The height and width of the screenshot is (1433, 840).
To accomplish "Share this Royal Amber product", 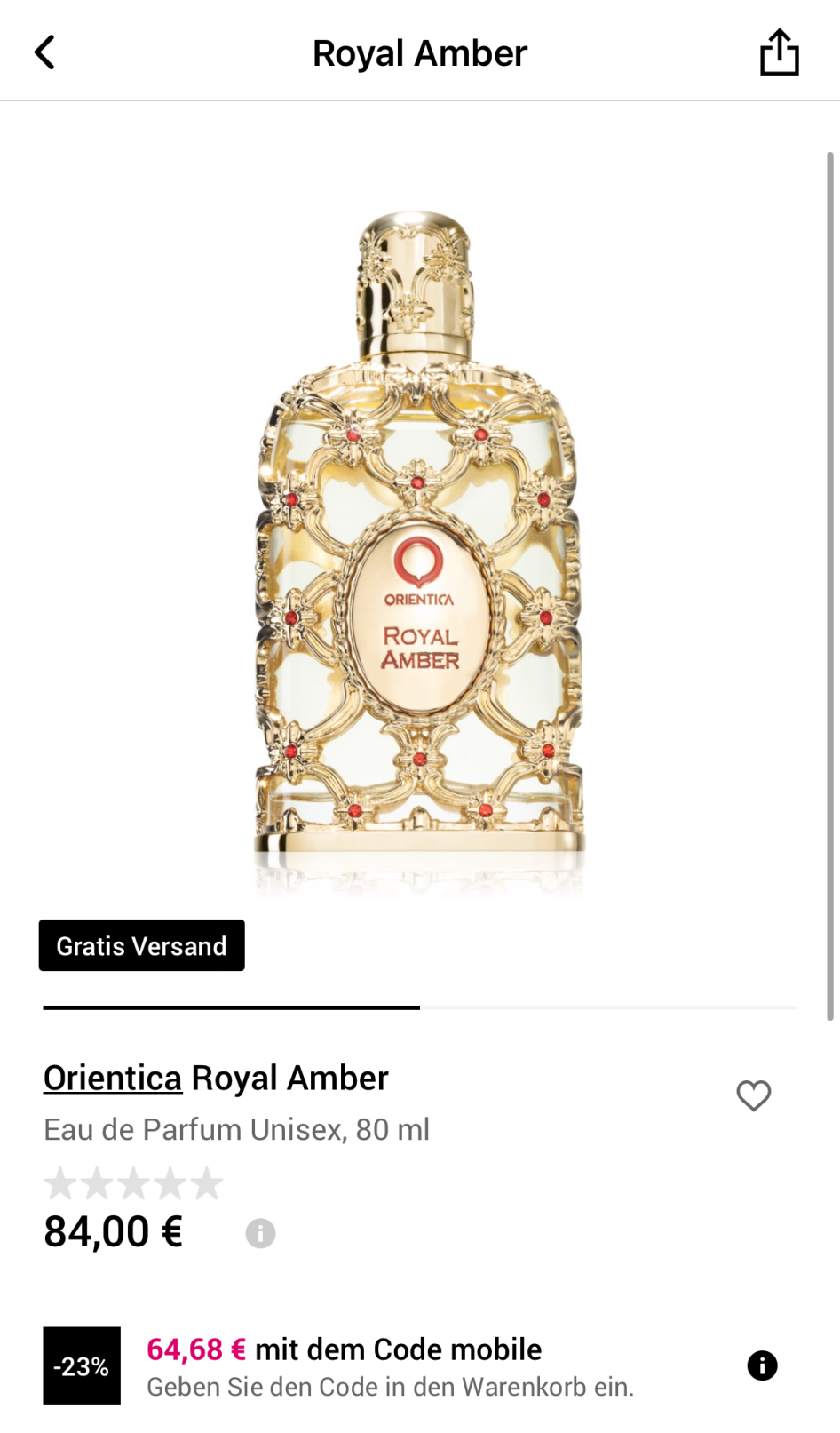I will pos(779,52).
